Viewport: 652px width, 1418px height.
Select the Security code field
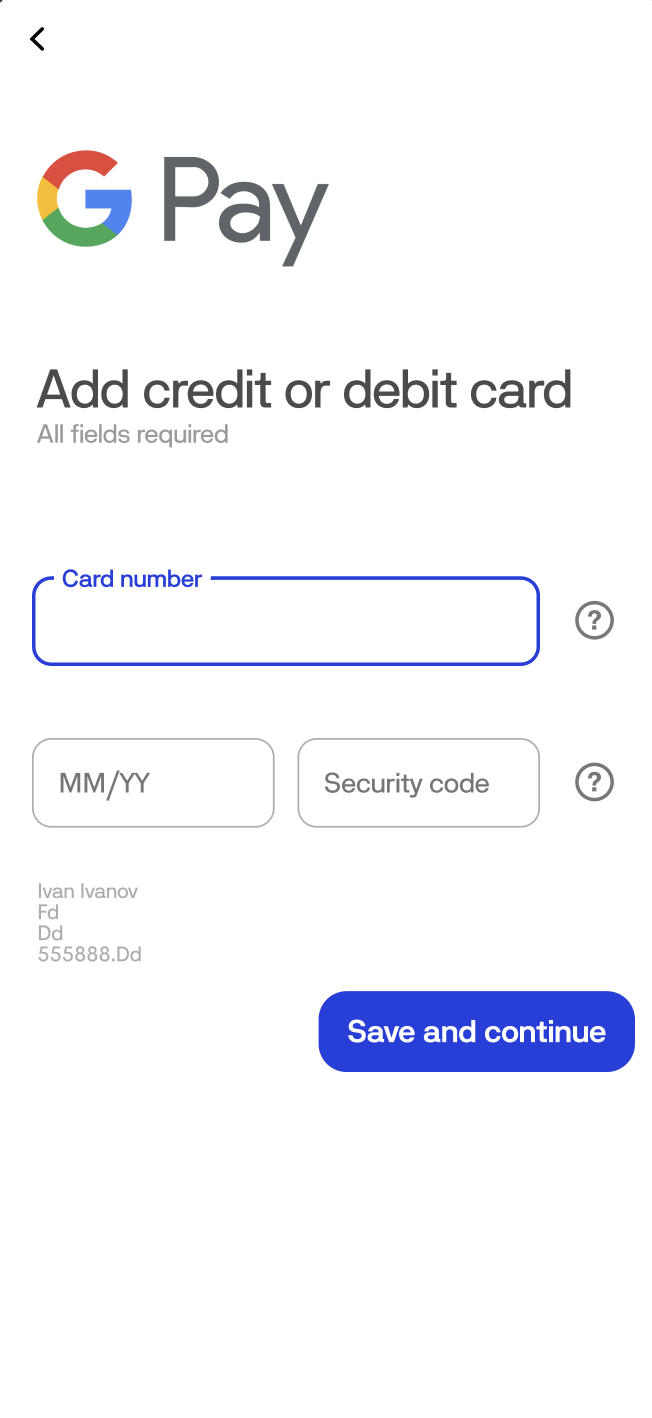click(418, 783)
